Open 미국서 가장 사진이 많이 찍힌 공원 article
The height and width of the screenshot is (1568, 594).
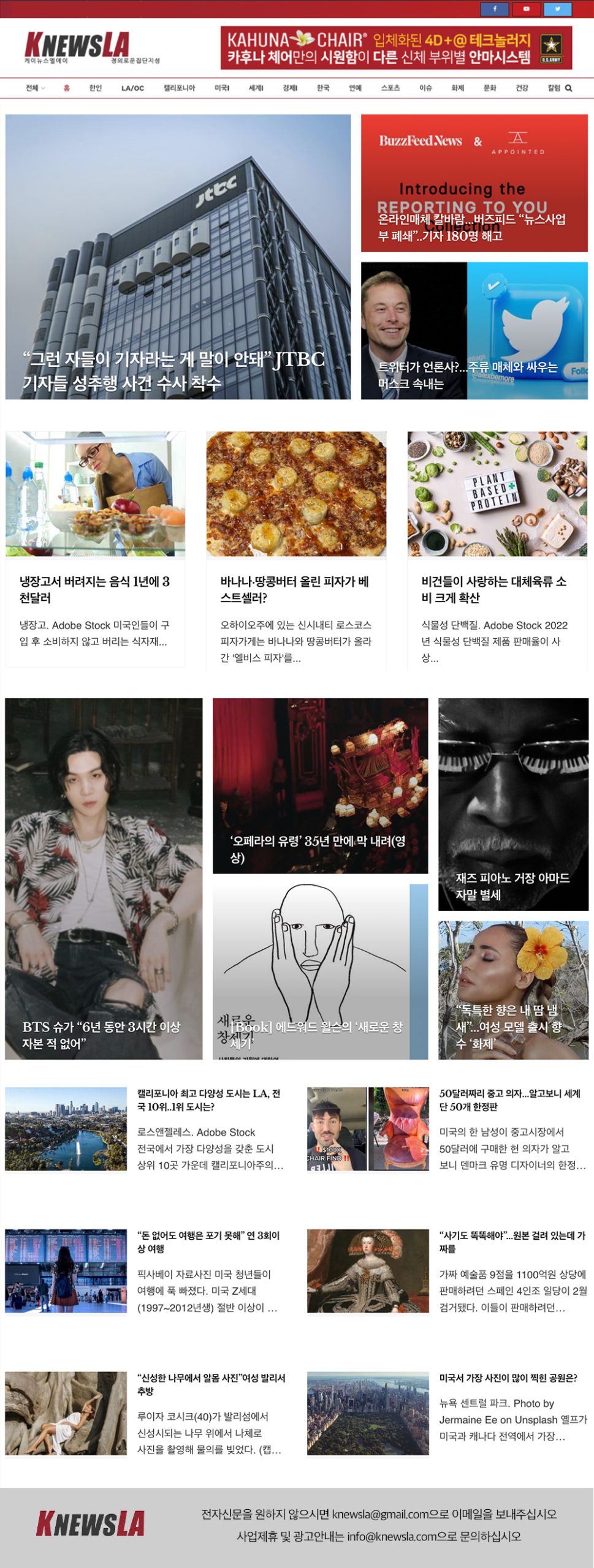tap(508, 1378)
